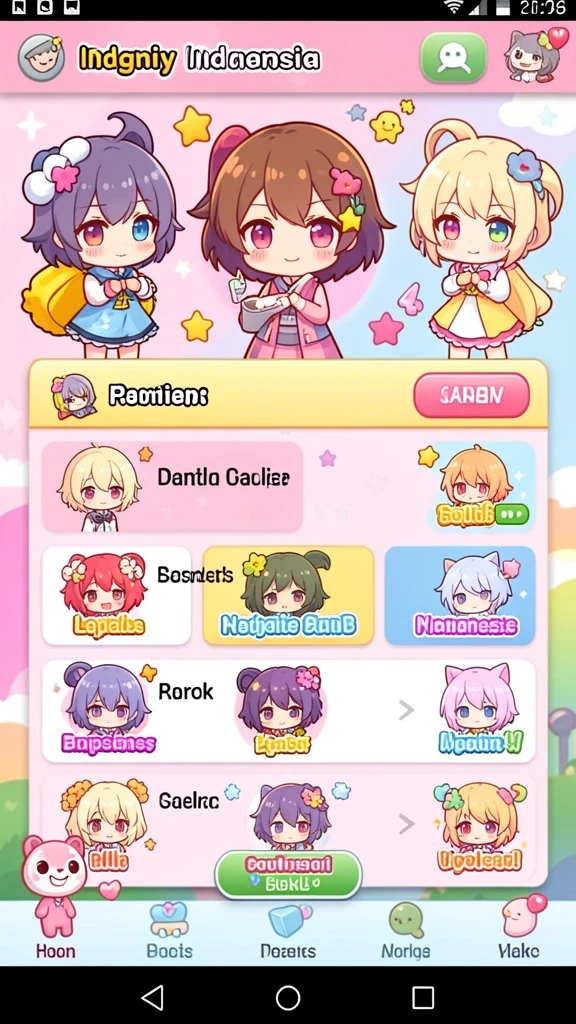Tap the green button above the tab bar
The image size is (576, 1024).
coord(288,874)
